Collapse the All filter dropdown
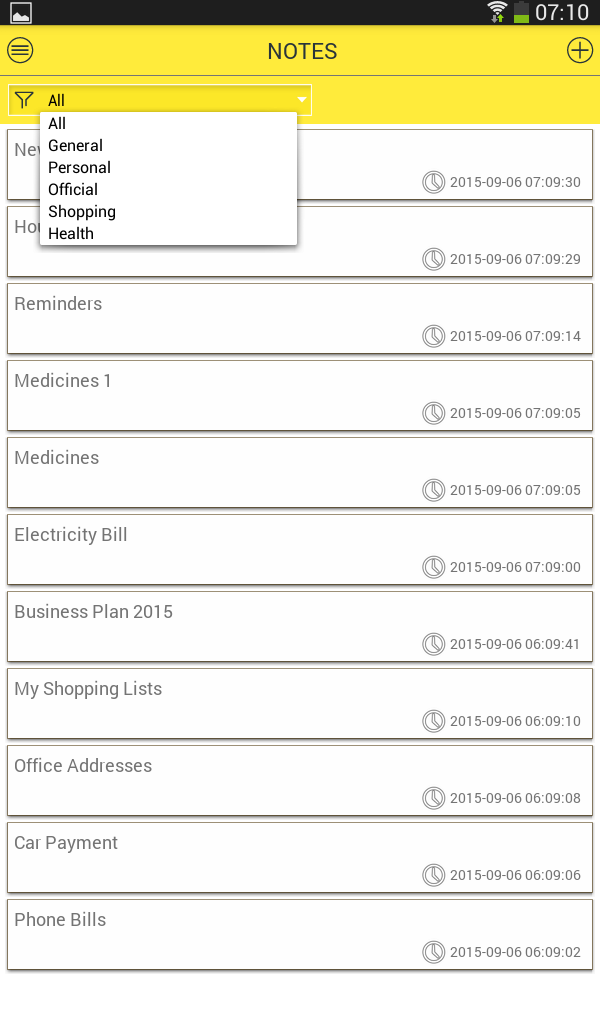Screen dimensions: 600x1024 [x=160, y=100]
